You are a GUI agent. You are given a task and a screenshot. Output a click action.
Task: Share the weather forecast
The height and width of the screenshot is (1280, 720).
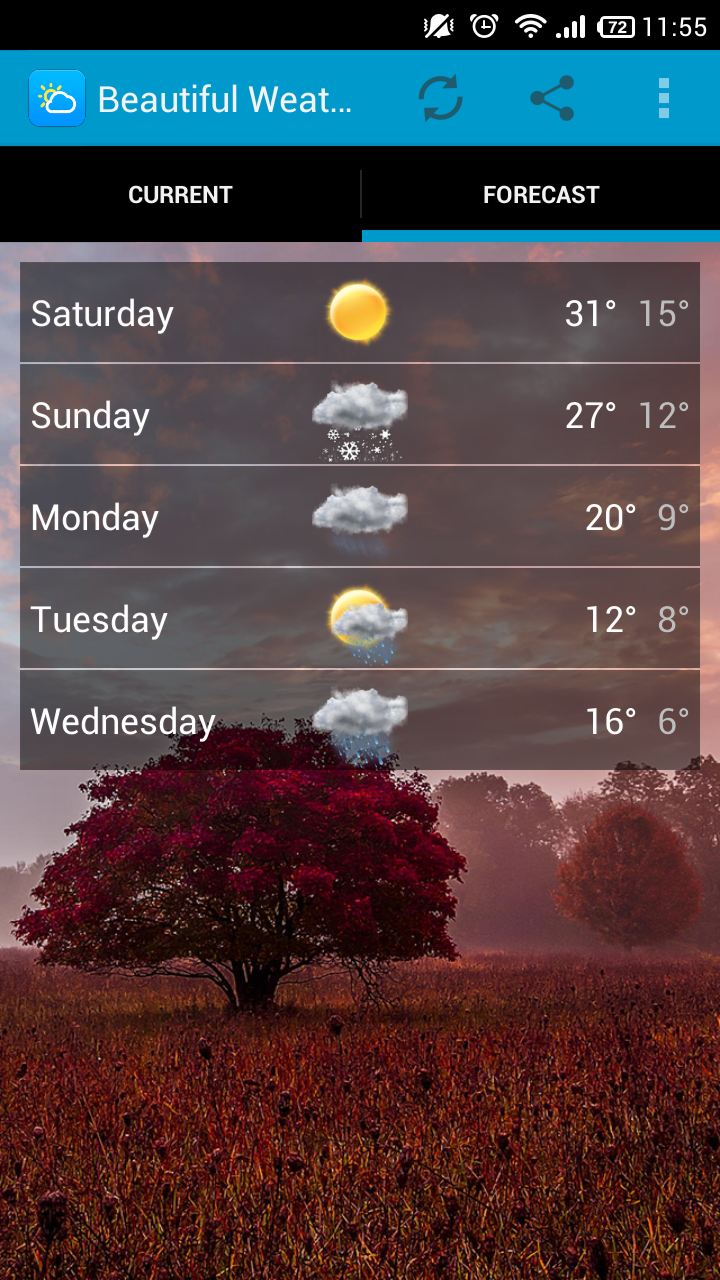pyautogui.click(x=552, y=99)
